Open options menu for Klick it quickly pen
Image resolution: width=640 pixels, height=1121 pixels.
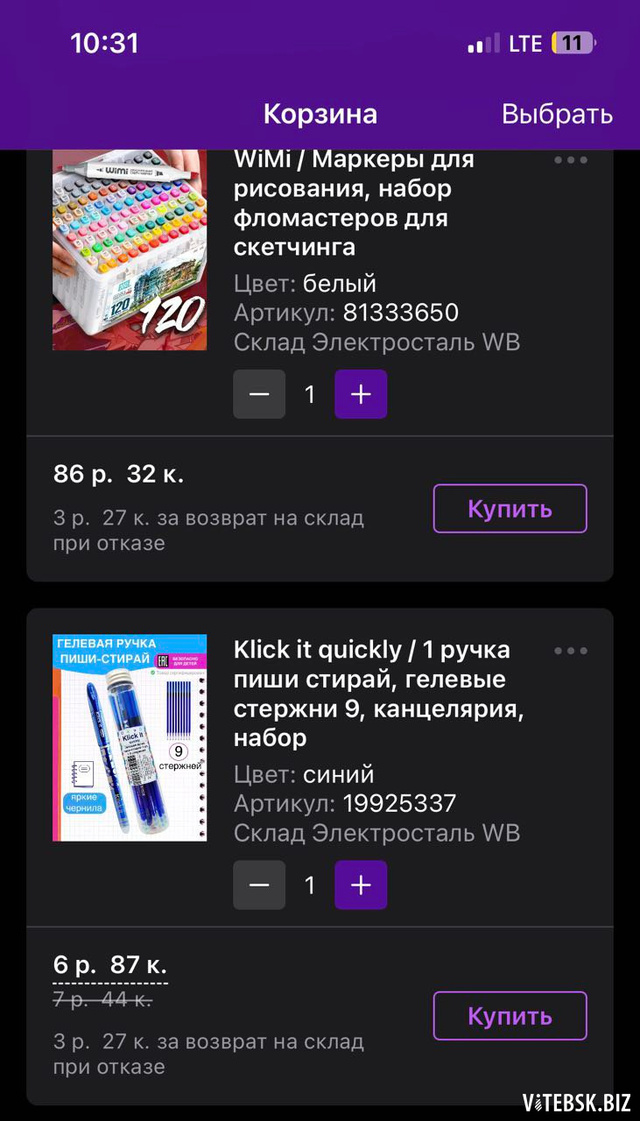coord(570,651)
